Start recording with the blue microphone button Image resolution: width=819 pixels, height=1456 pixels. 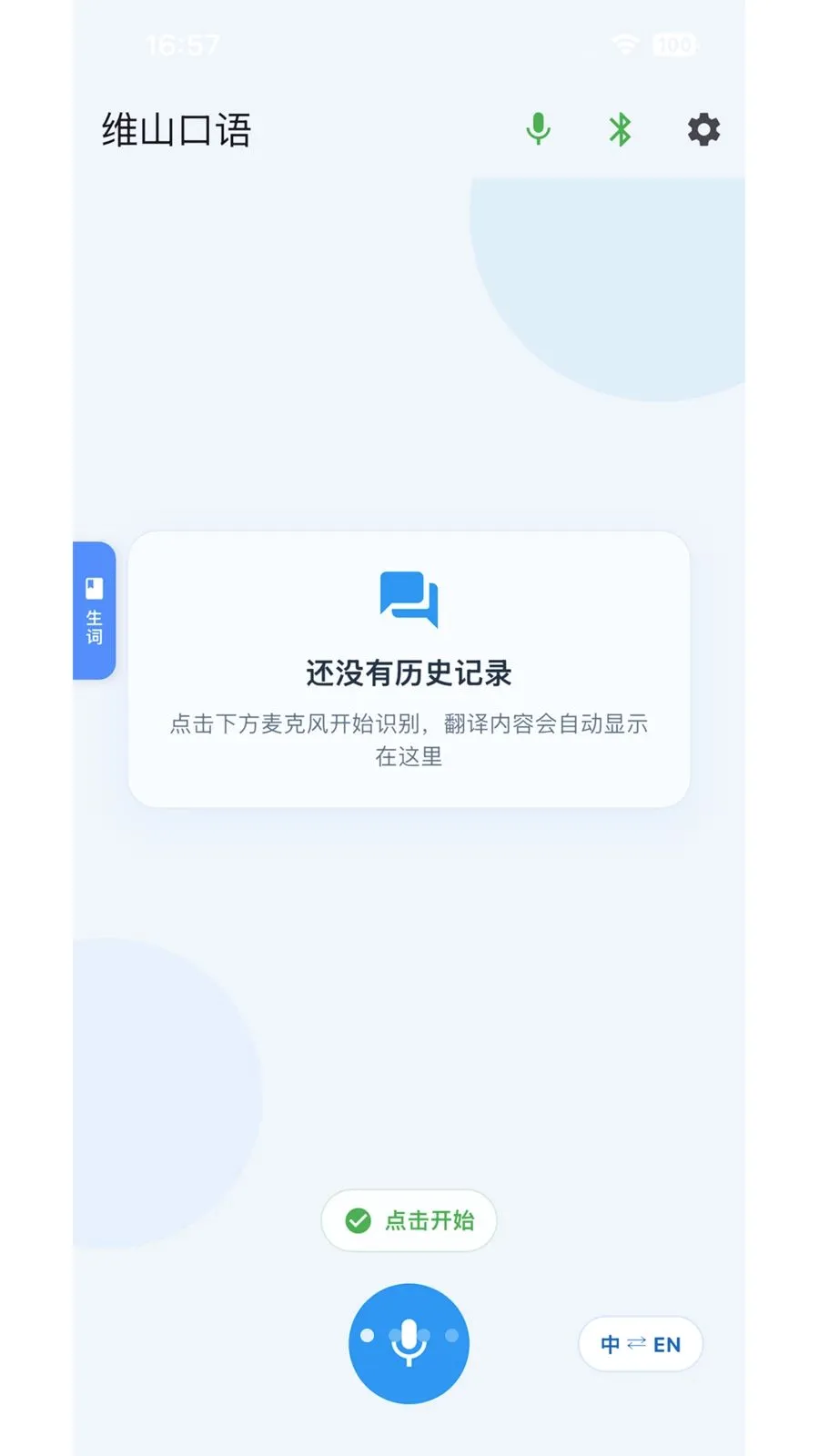409,1343
